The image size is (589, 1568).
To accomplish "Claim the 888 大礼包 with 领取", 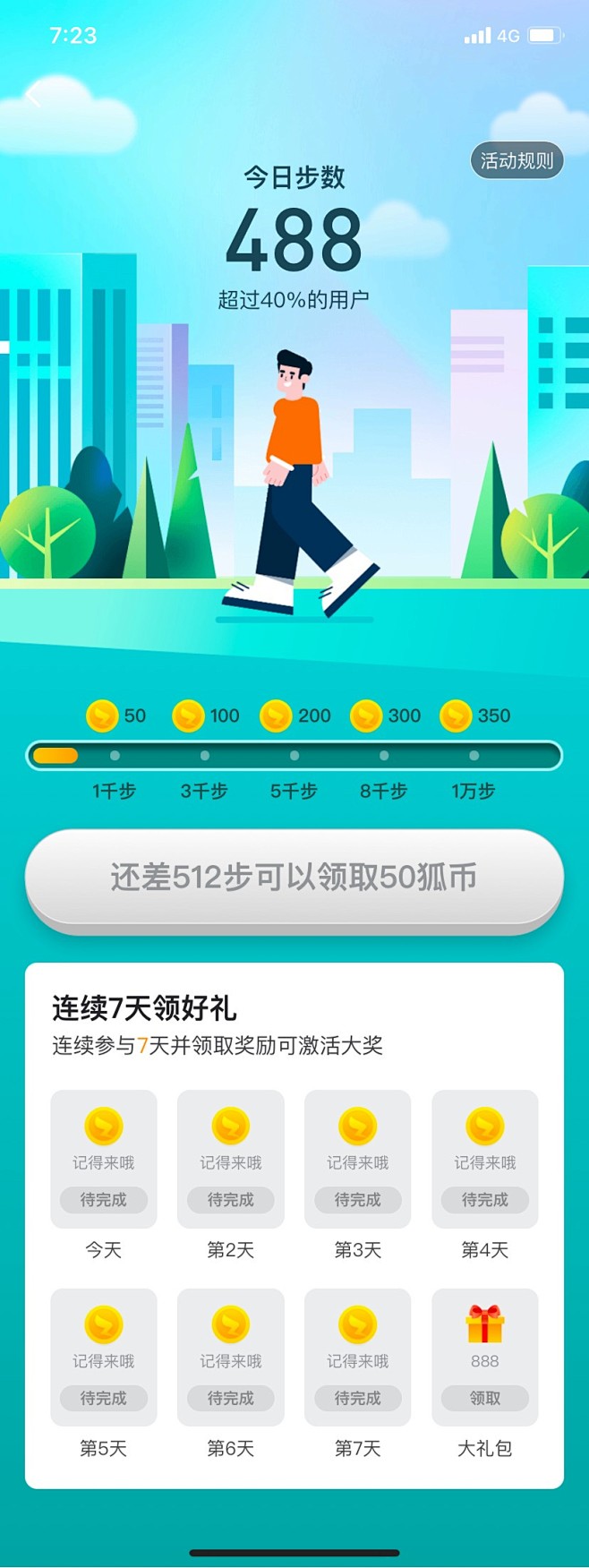I will coord(485,1398).
